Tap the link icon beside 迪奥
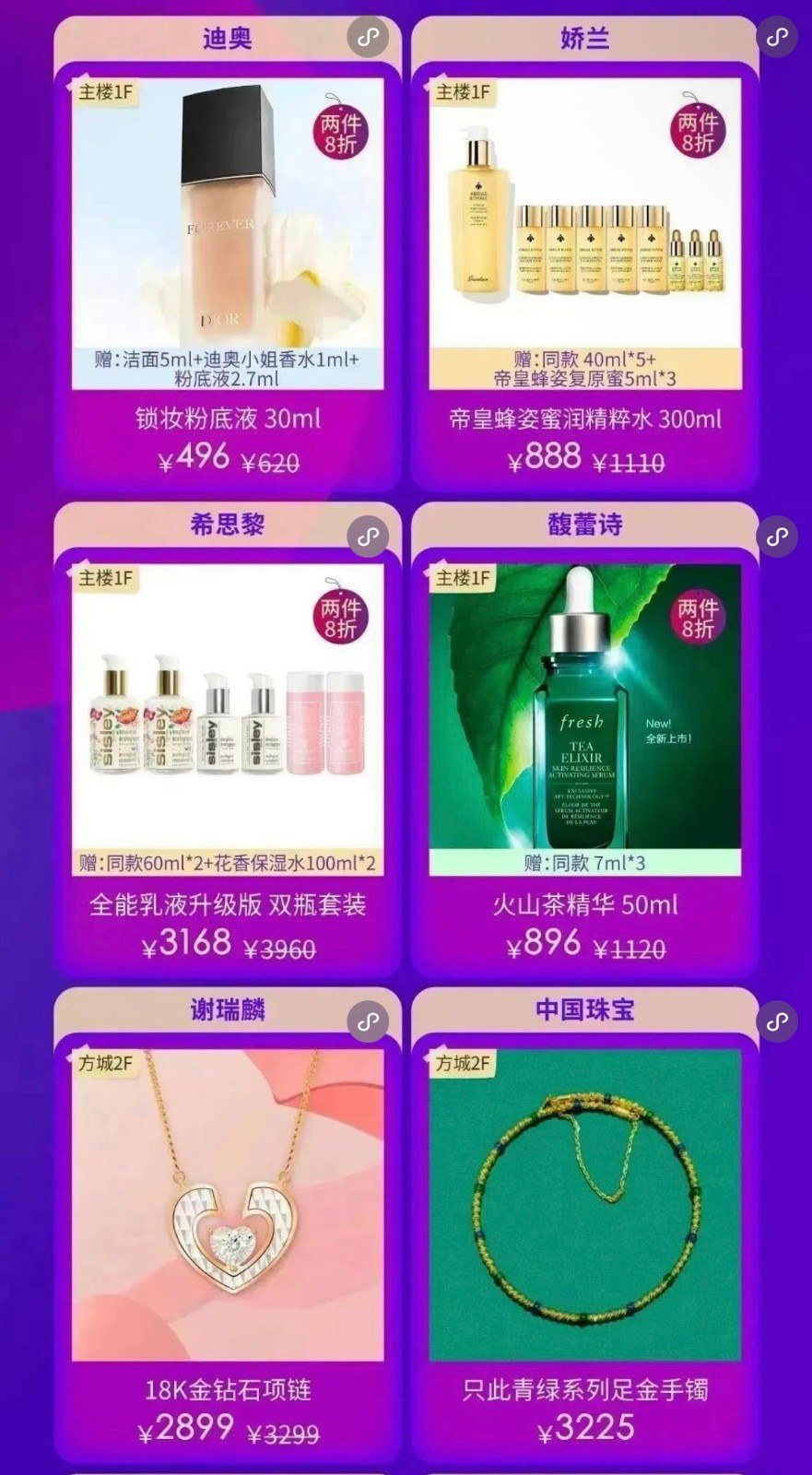 [368, 38]
